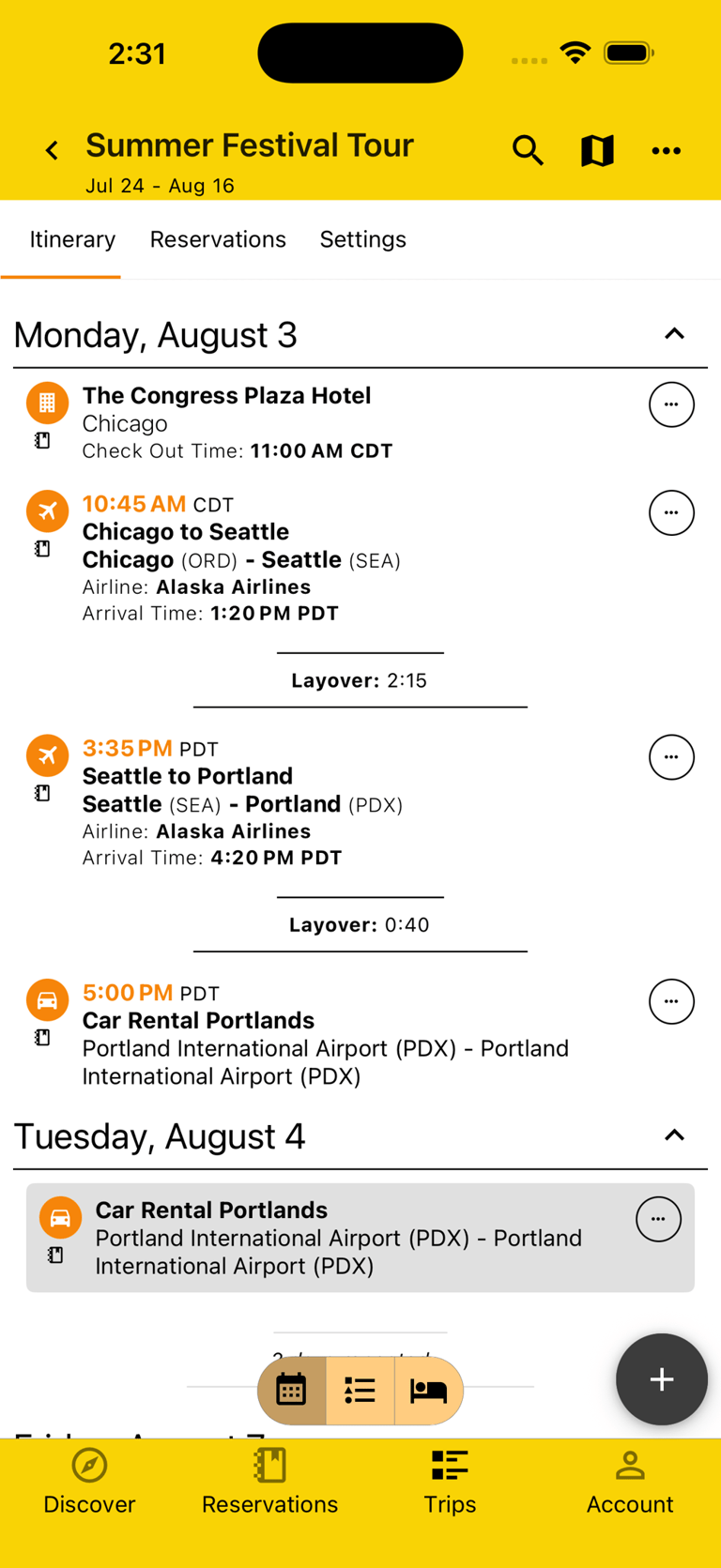Select the lodging view icon

click(x=429, y=1390)
